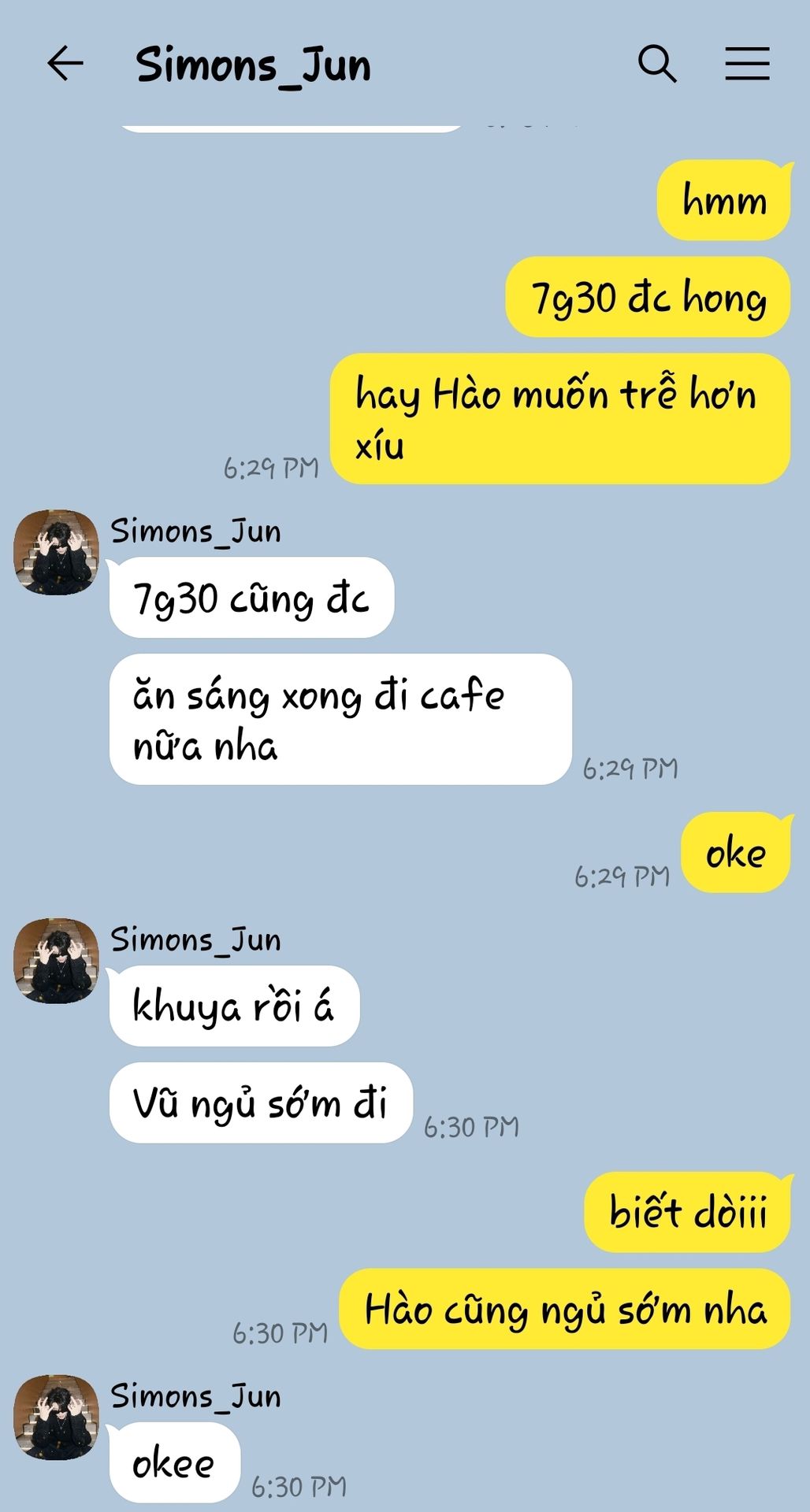
Task: Tap Simons_Jun's avatar beside "okee"
Action: coord(57,1417)
